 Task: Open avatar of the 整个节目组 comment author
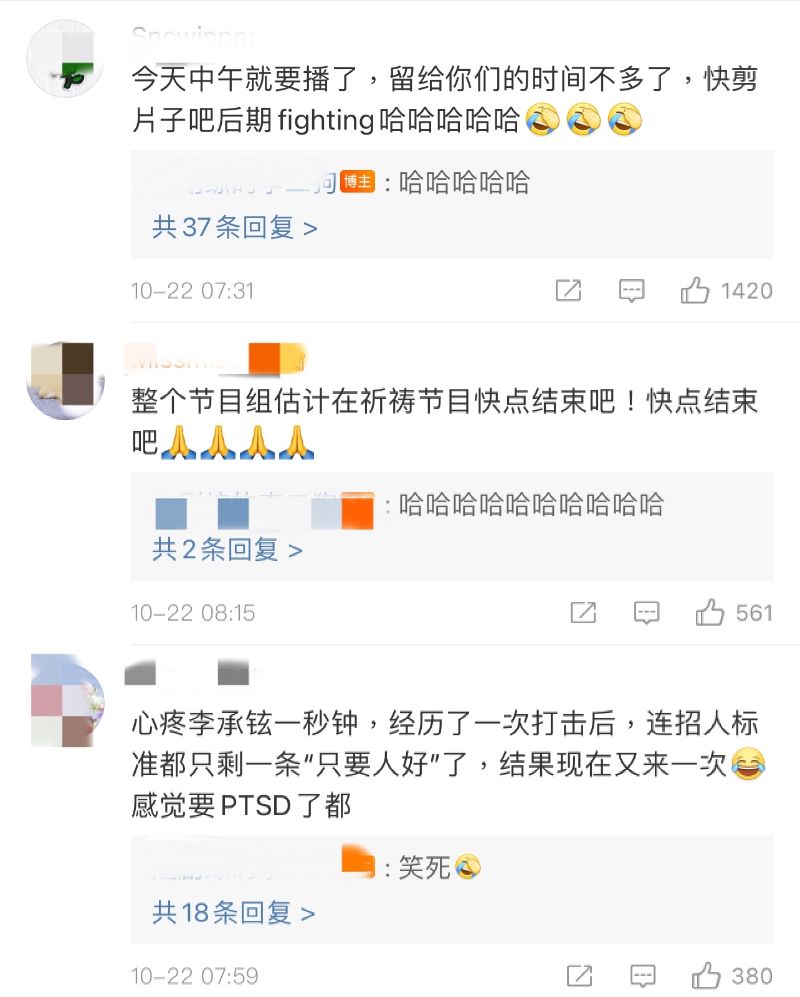point(65,381)
